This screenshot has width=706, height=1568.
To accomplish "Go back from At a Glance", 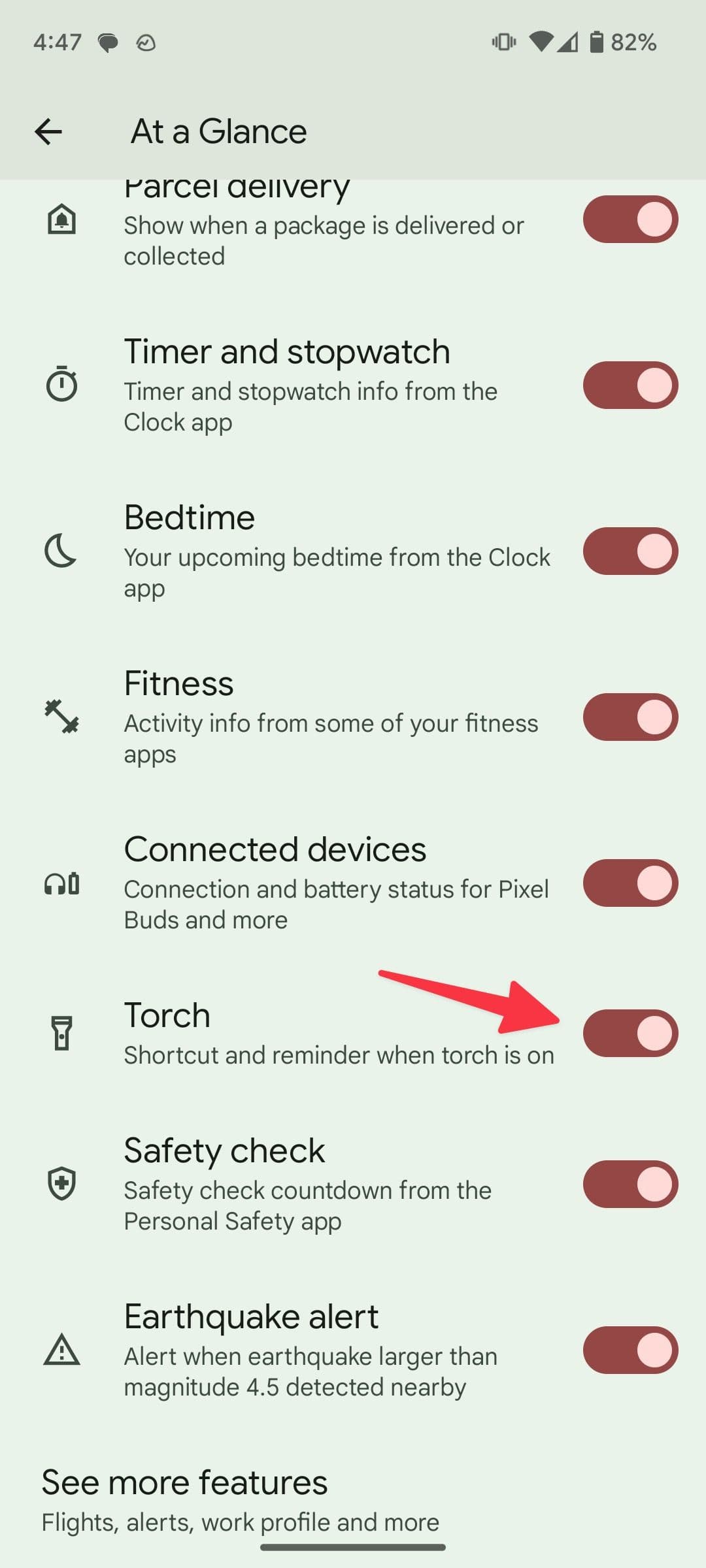I will (x=48, y=131).
